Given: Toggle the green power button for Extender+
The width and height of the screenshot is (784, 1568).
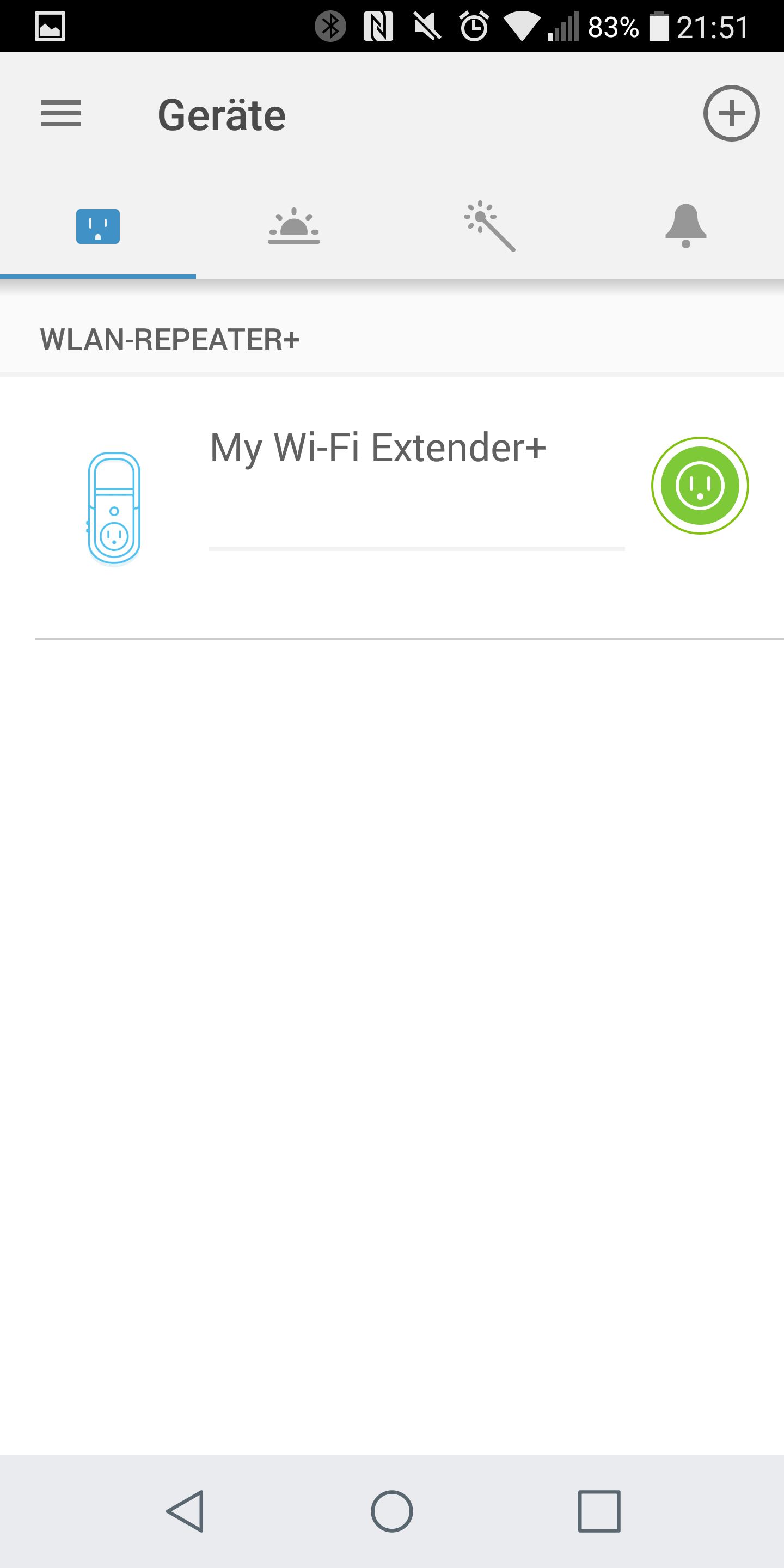Looking at the screenshot, I should pos(700,486).
